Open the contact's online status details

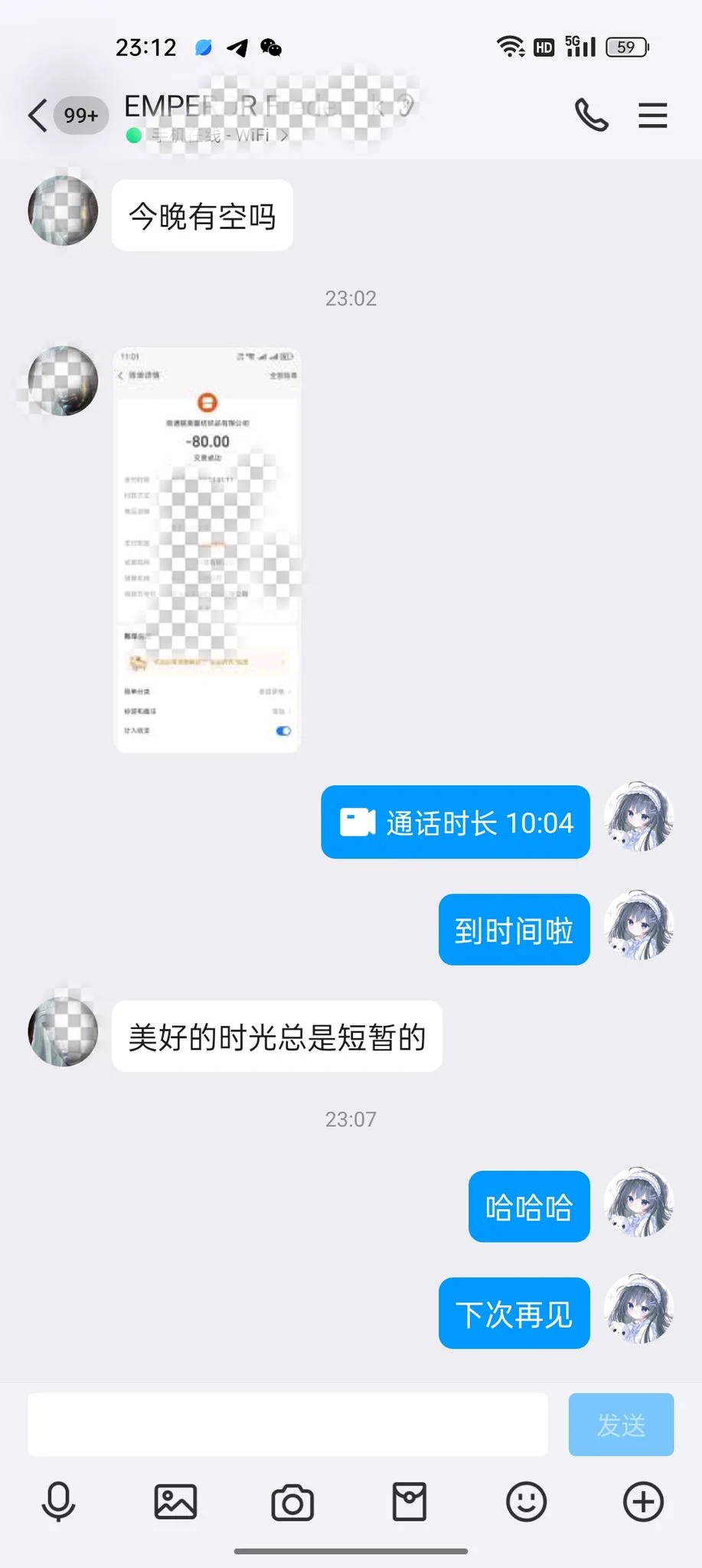pyautogui.click(x=207, y=136)
